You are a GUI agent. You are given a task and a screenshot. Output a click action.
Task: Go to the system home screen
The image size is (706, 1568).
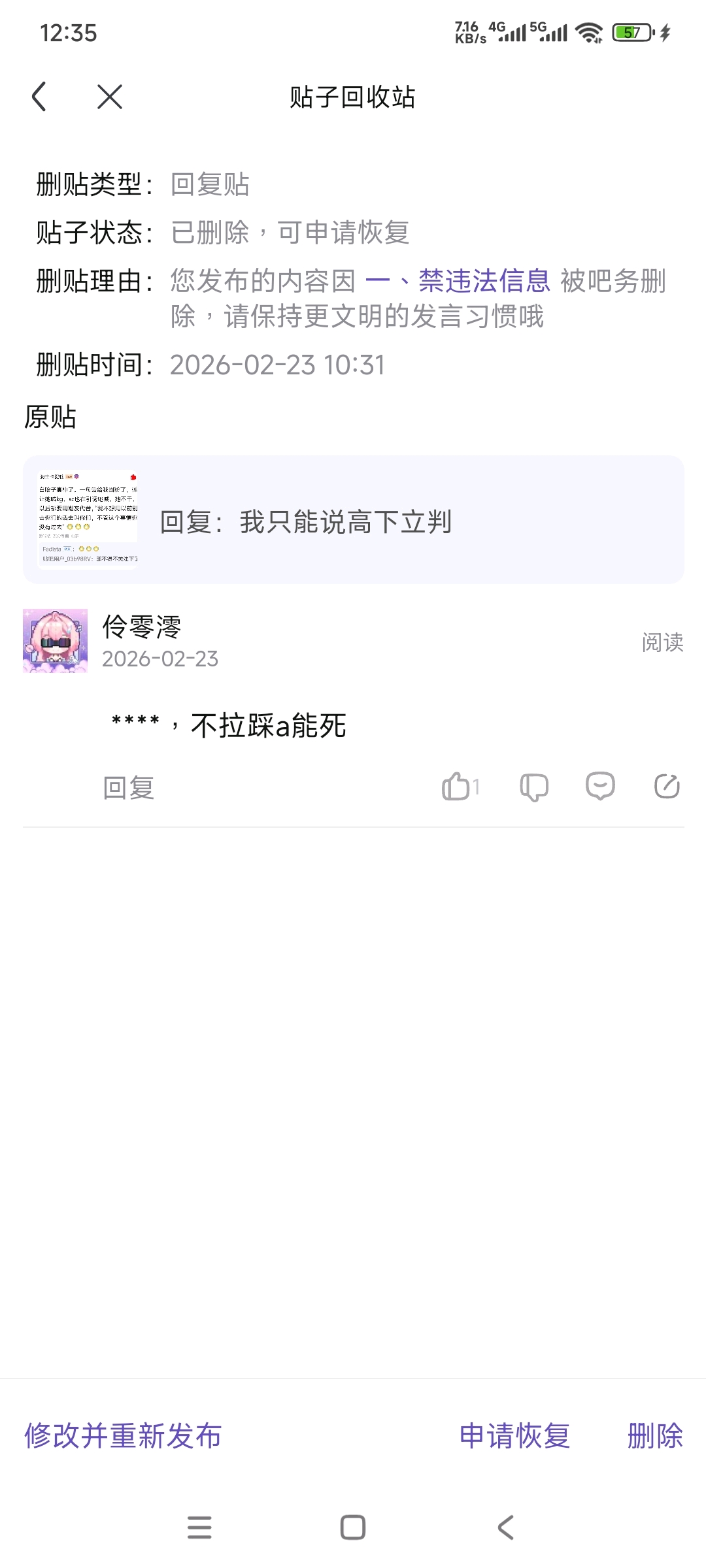coord(353,1527)
